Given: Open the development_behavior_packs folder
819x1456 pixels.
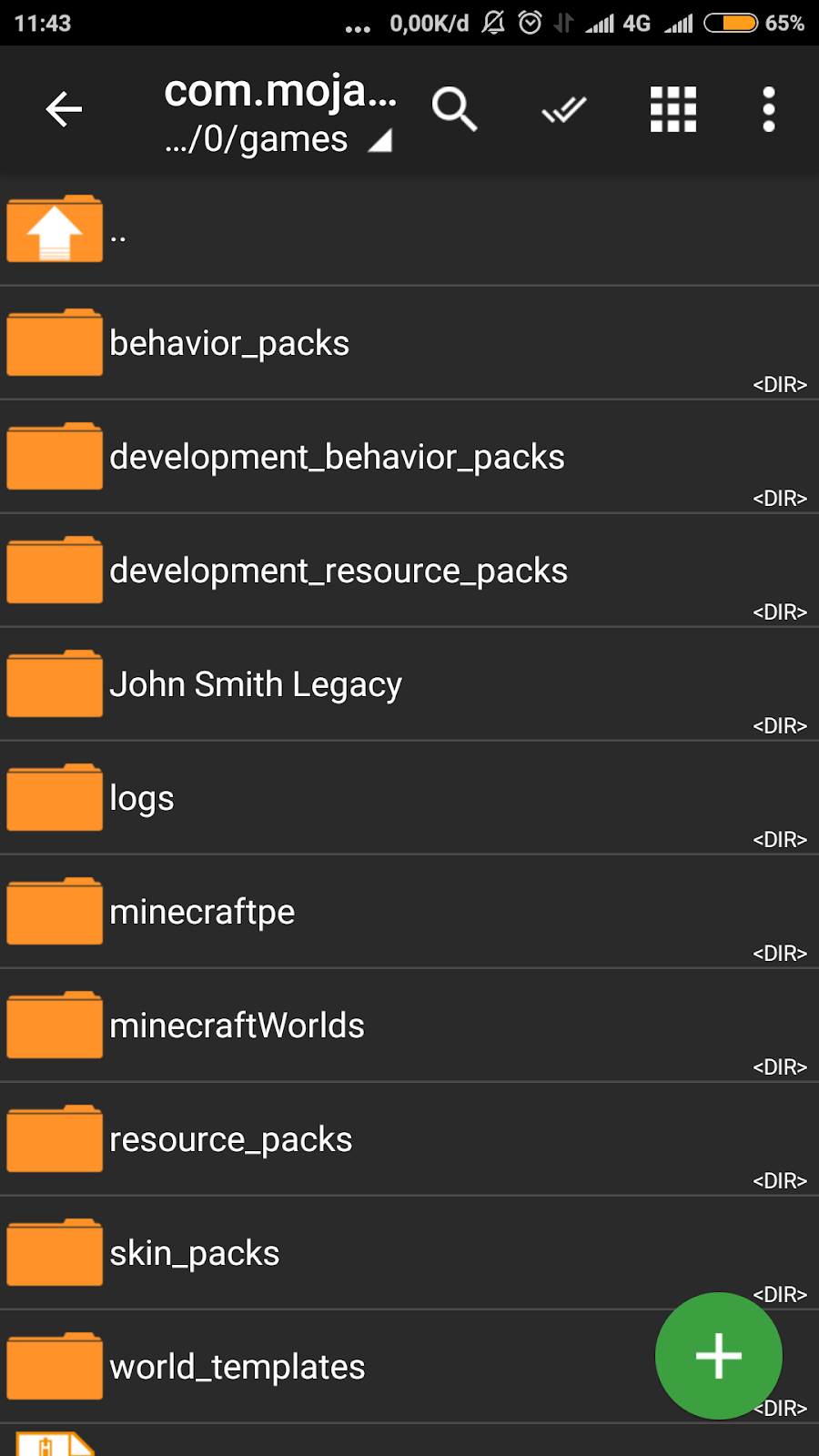Looking at the screenshot, I should [x=337, y=458].
